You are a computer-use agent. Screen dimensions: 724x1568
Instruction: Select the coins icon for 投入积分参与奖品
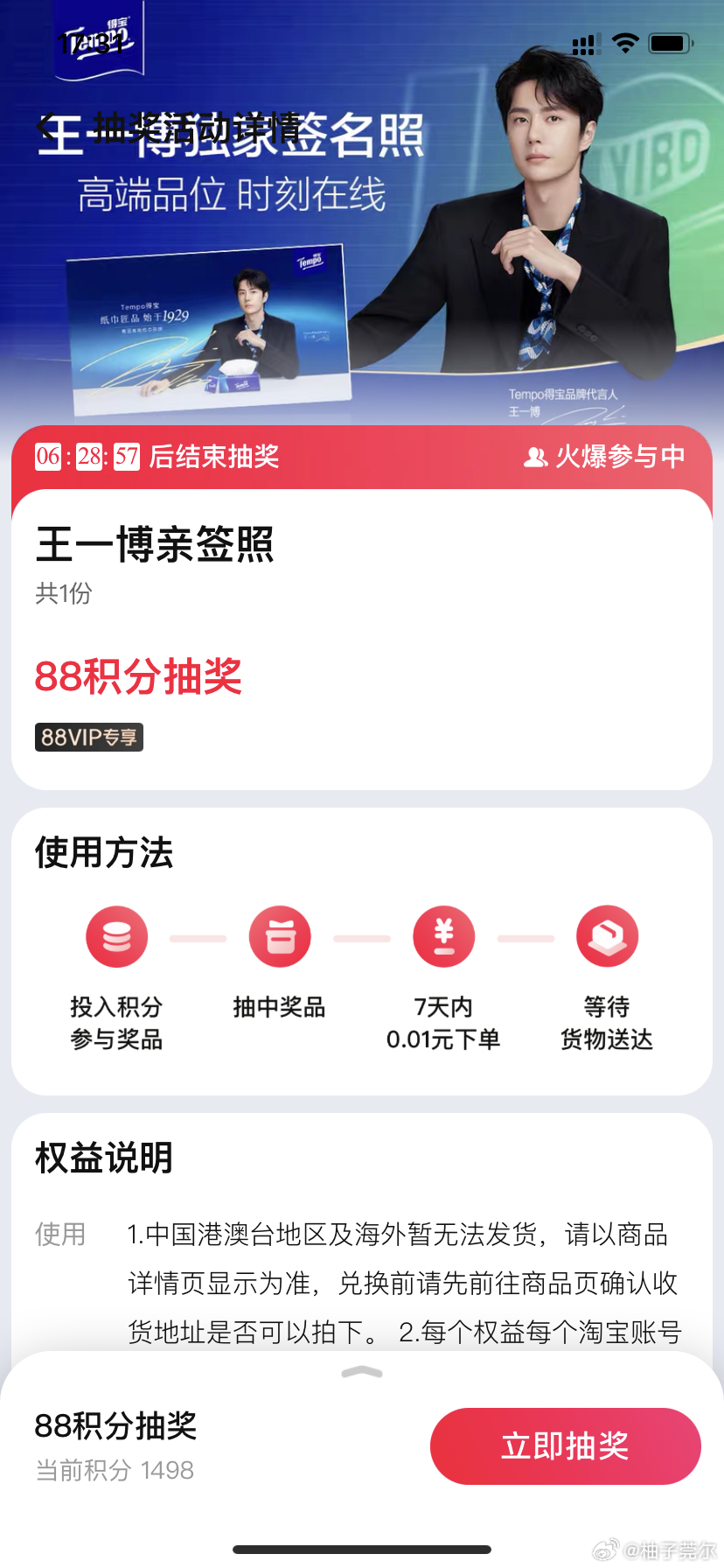click(x=116, y=935)
